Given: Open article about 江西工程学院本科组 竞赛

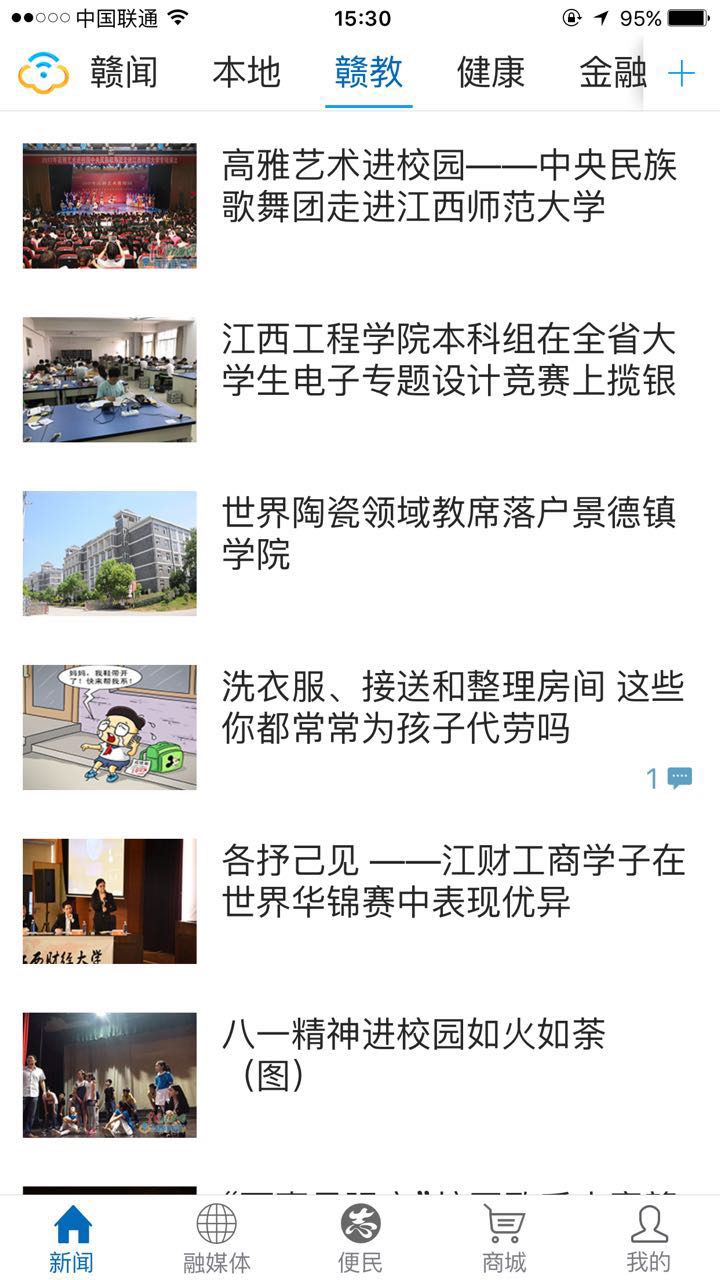Looking at the screenshot, I should point(449,360).
